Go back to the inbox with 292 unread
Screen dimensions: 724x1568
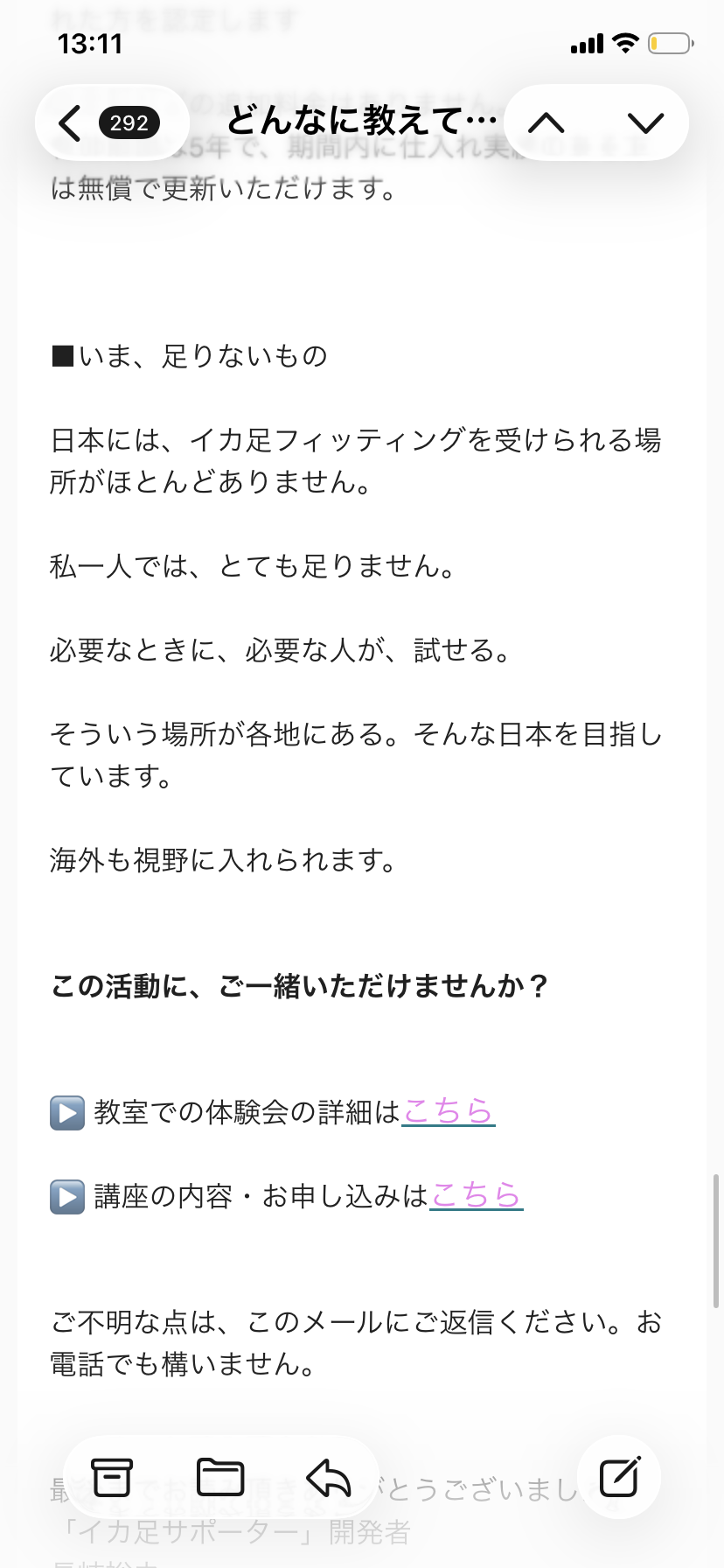111,122
